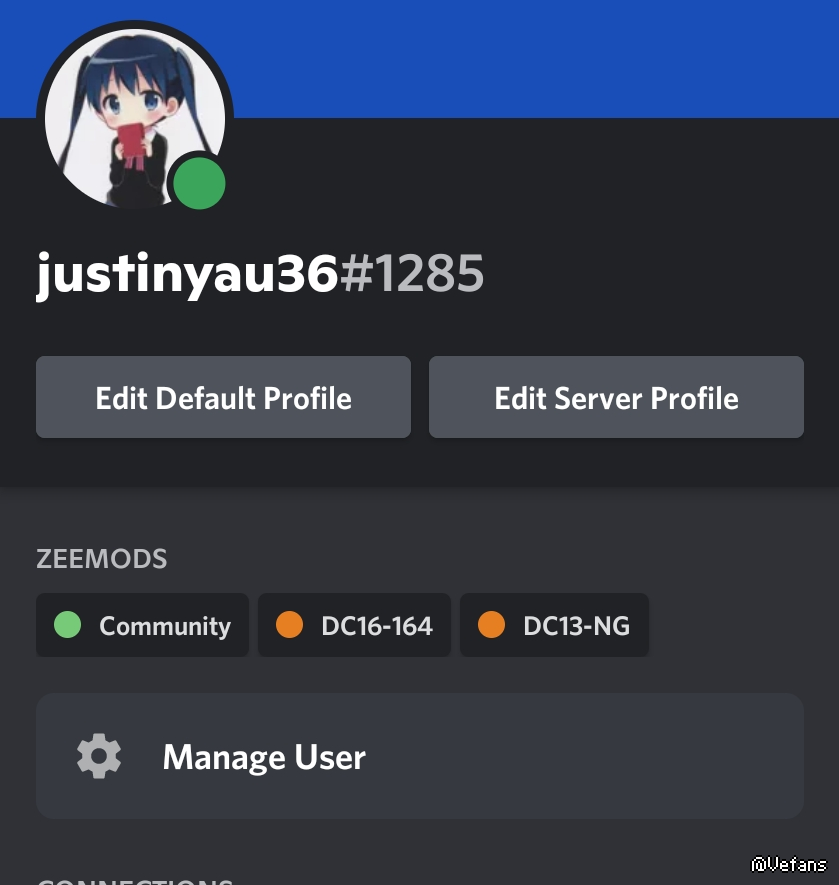Open the Manage User row
Viewport: 839px width, 885px height.
(419, 756)
